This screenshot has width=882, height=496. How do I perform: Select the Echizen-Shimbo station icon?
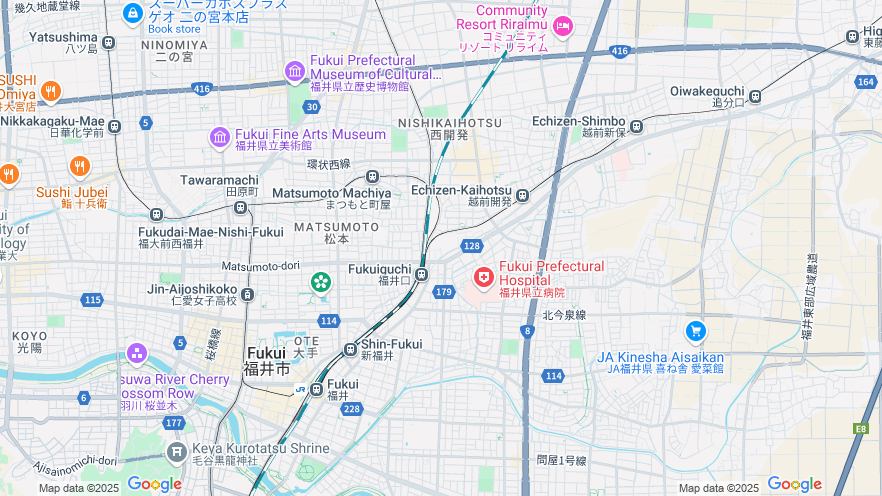coord(637,126)
